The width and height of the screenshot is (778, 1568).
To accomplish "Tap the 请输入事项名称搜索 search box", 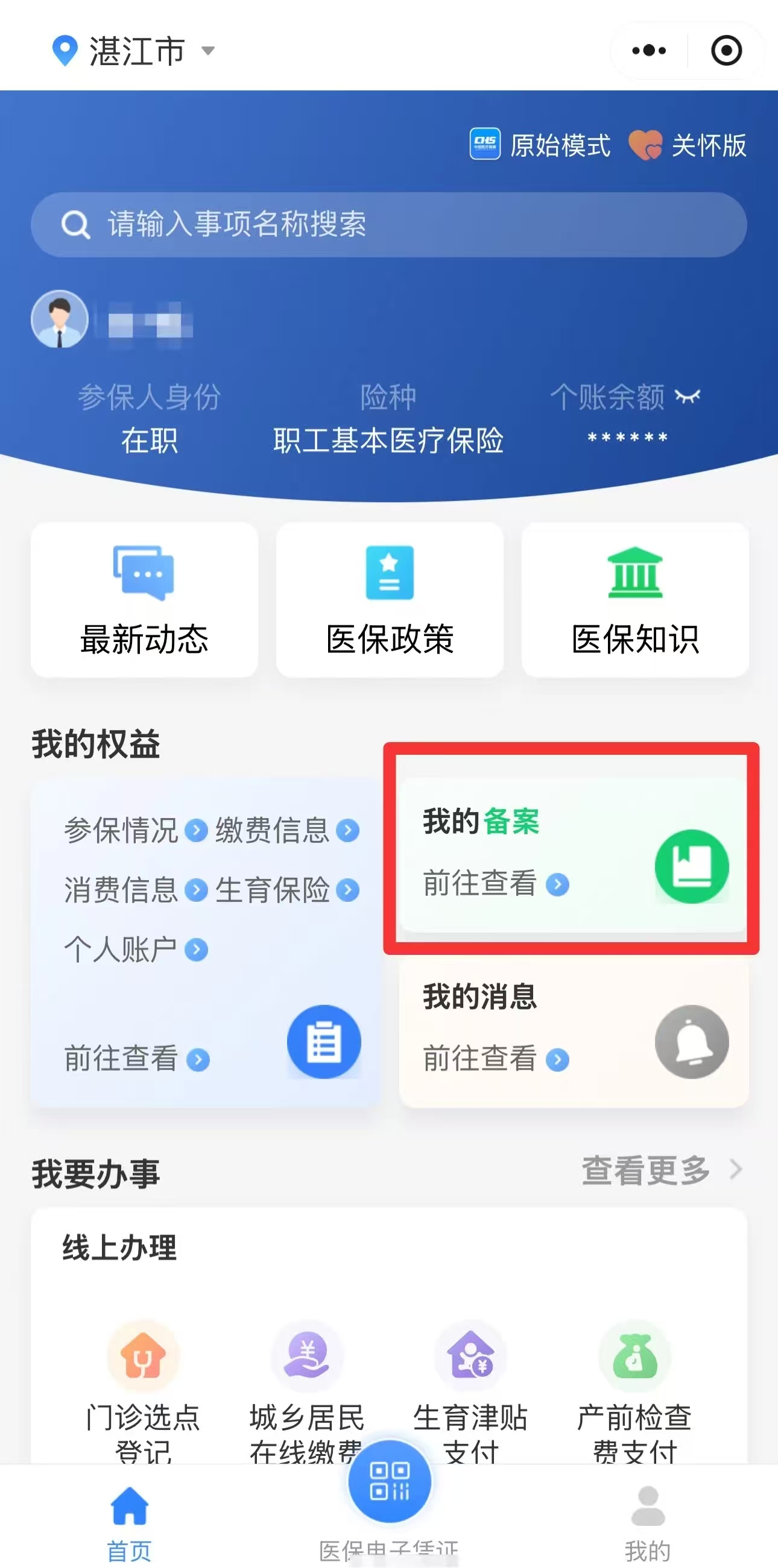I will point(388,225).
